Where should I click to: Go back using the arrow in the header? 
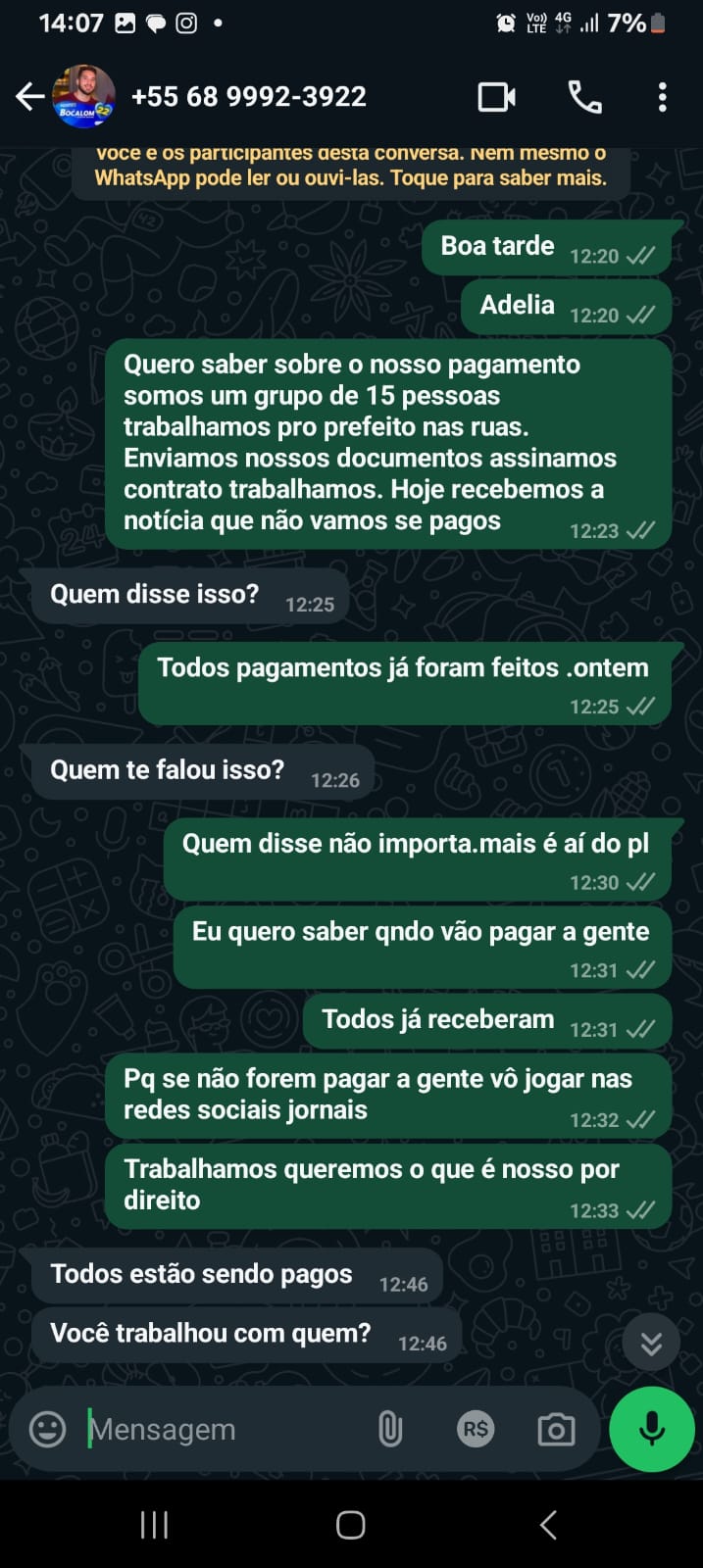point(30,96)
